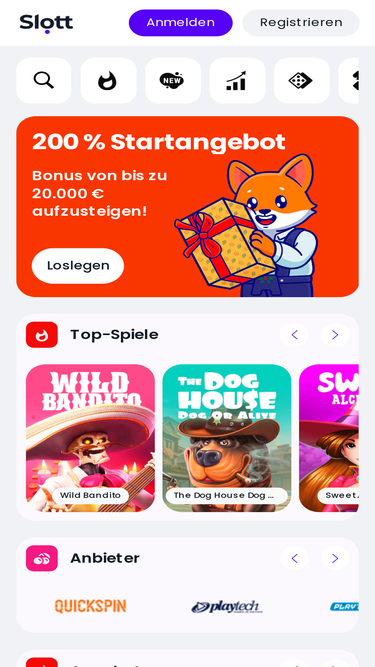Launch The Dog House Dog or Alive
This screenshot has height=667, width=375.
coord(227,438)
